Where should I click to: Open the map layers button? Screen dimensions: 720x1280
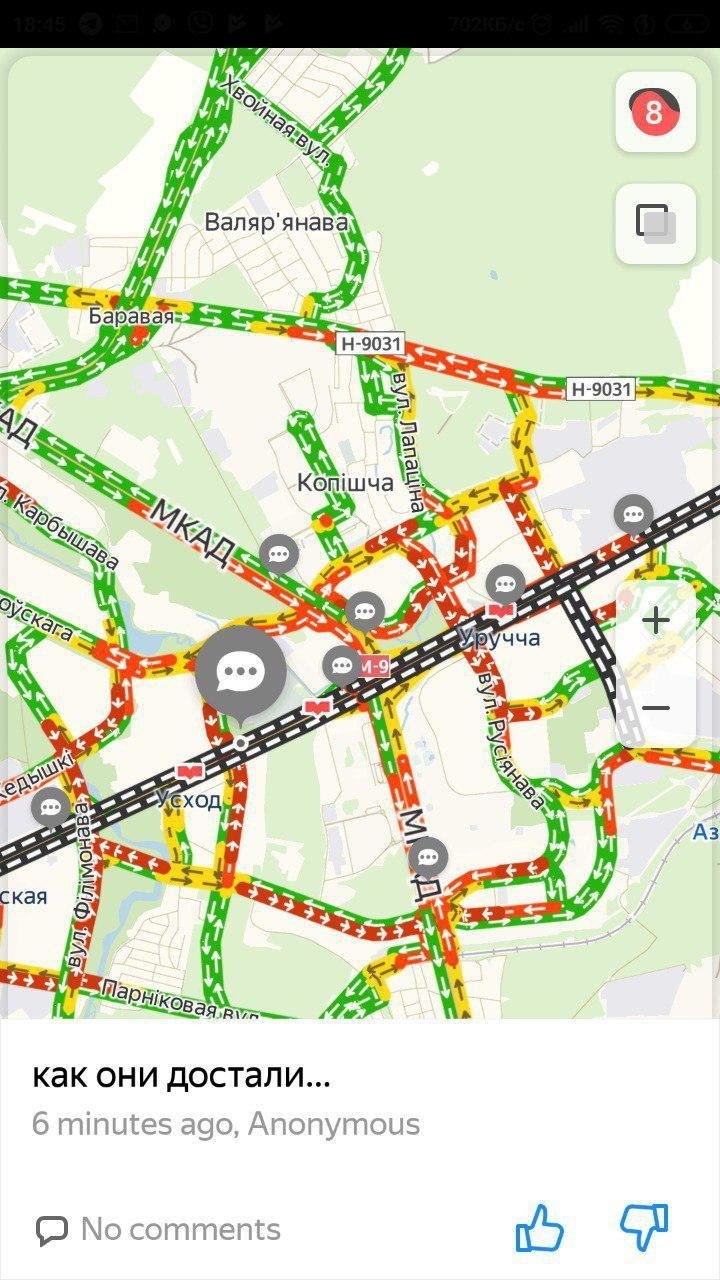click(655, 223)
